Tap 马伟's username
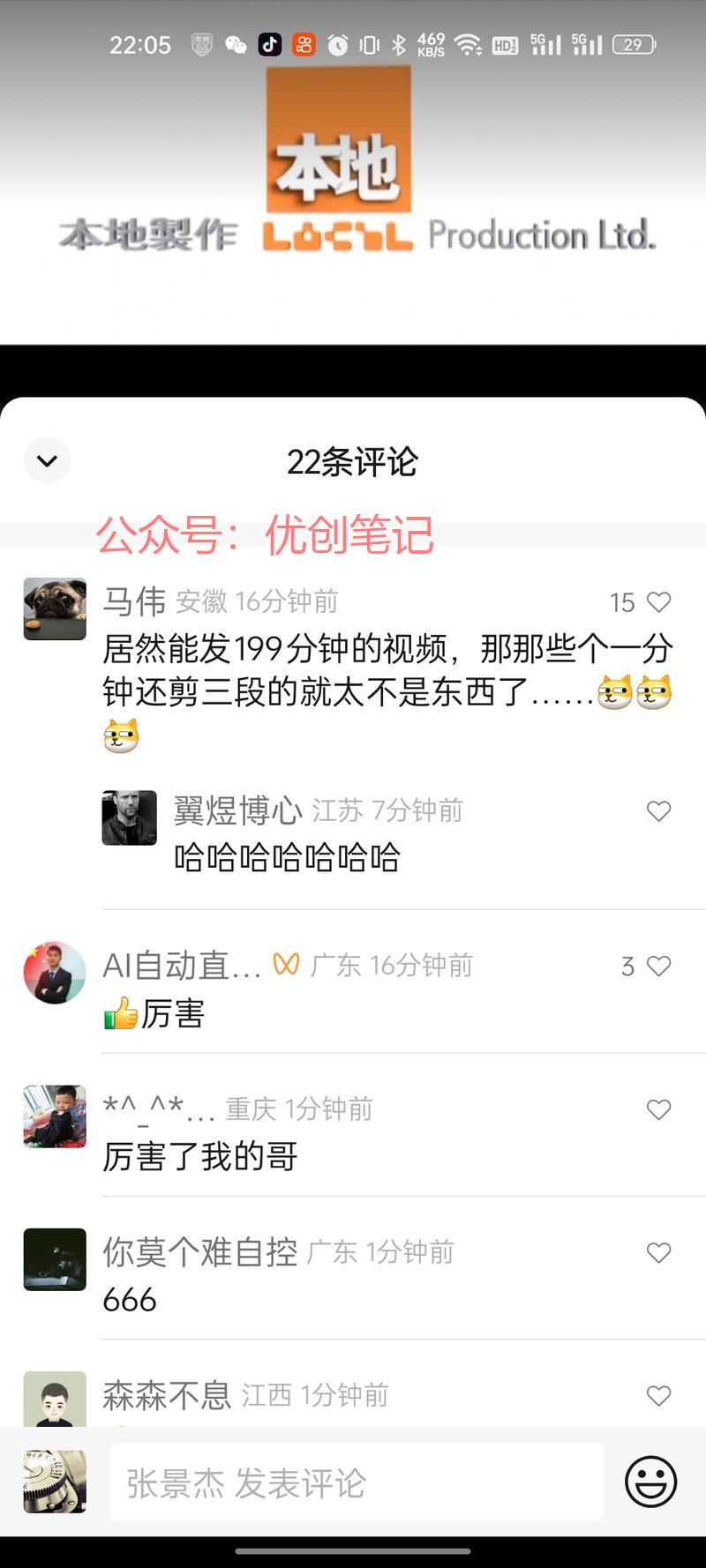706x1568 pixels. (134, 601)
